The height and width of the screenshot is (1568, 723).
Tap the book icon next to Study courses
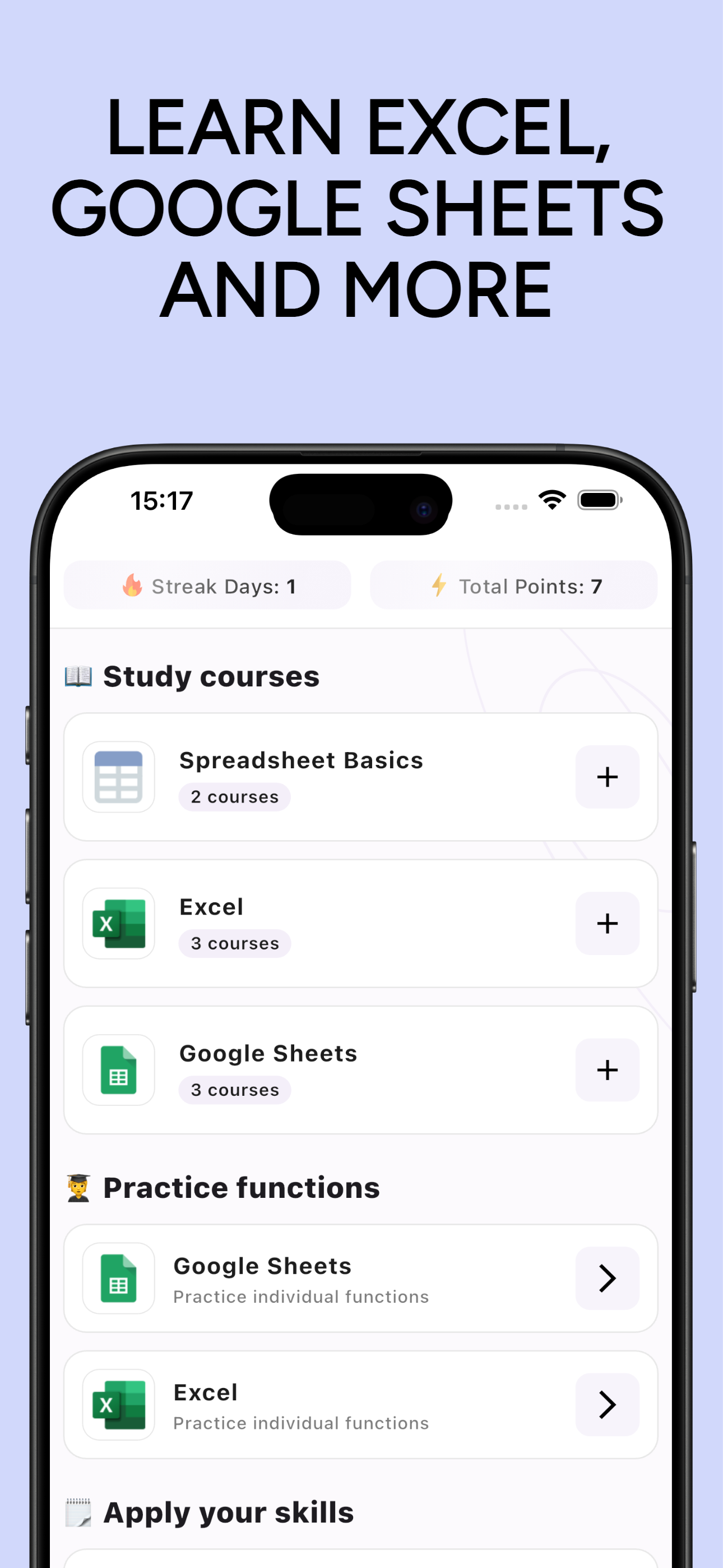click(77, 676)
